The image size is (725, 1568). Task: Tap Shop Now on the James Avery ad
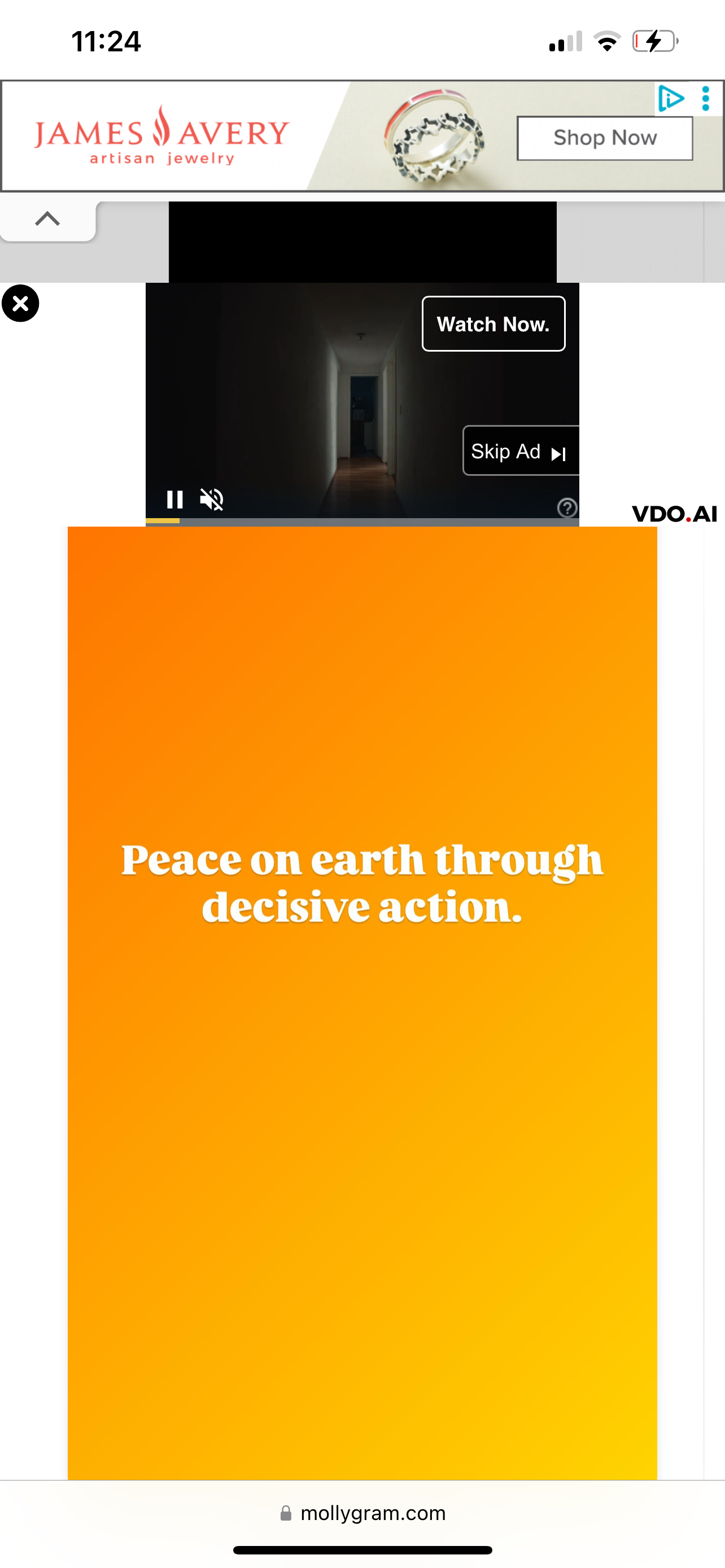tap(605, 138)
